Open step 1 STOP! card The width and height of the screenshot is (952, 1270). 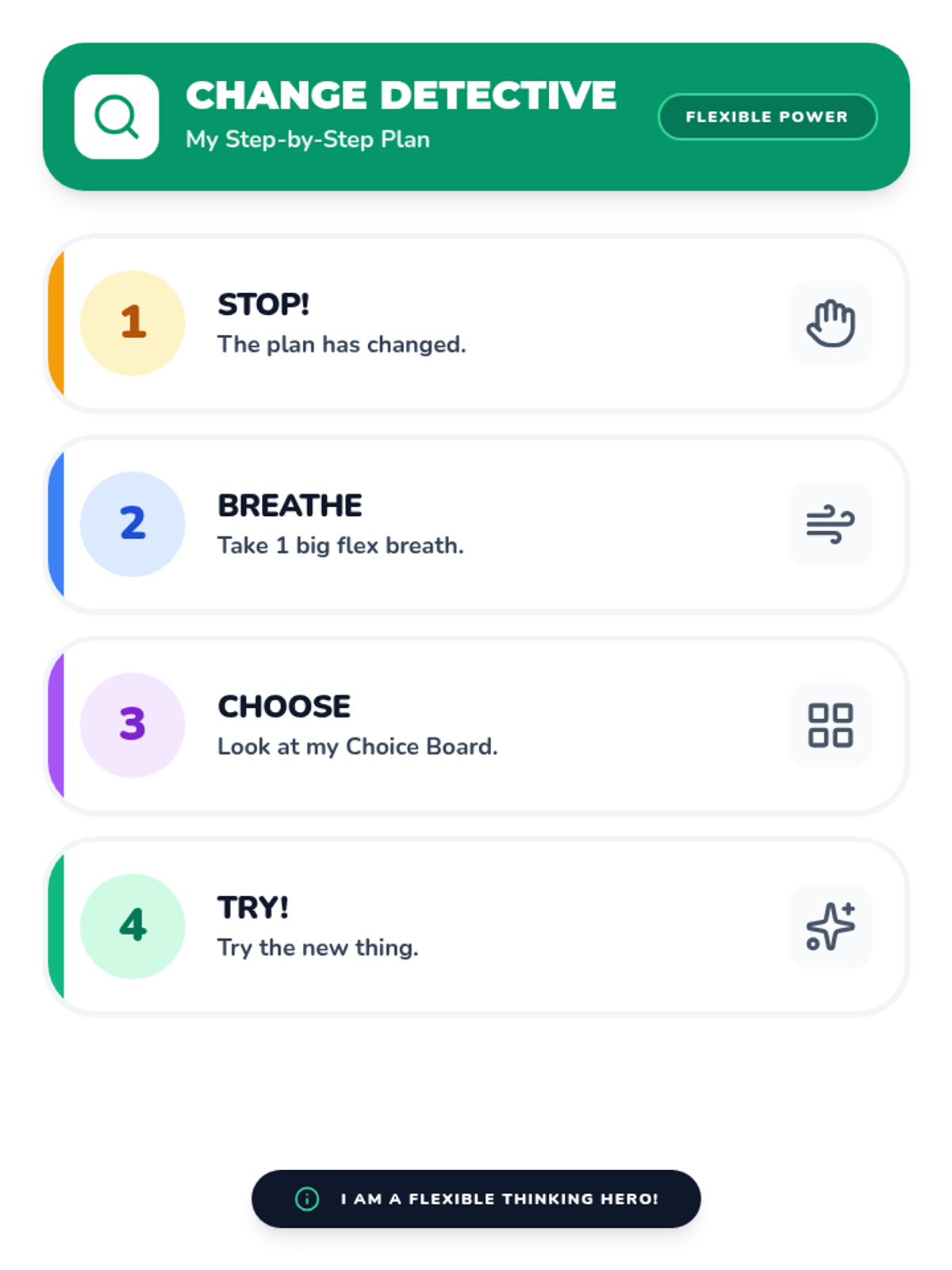(x=476, y=323)
